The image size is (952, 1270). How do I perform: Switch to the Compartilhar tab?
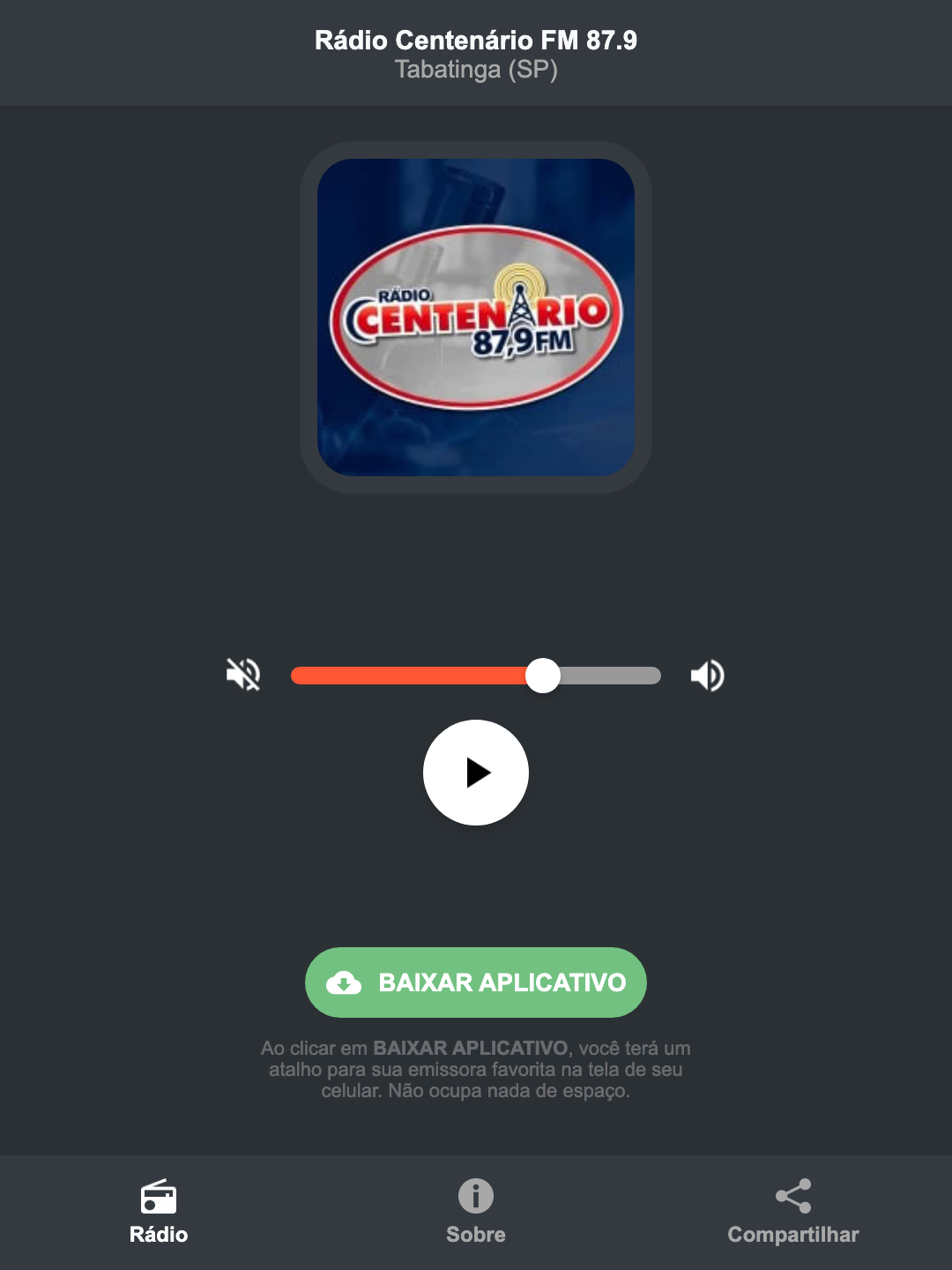tap(792, 1213)
